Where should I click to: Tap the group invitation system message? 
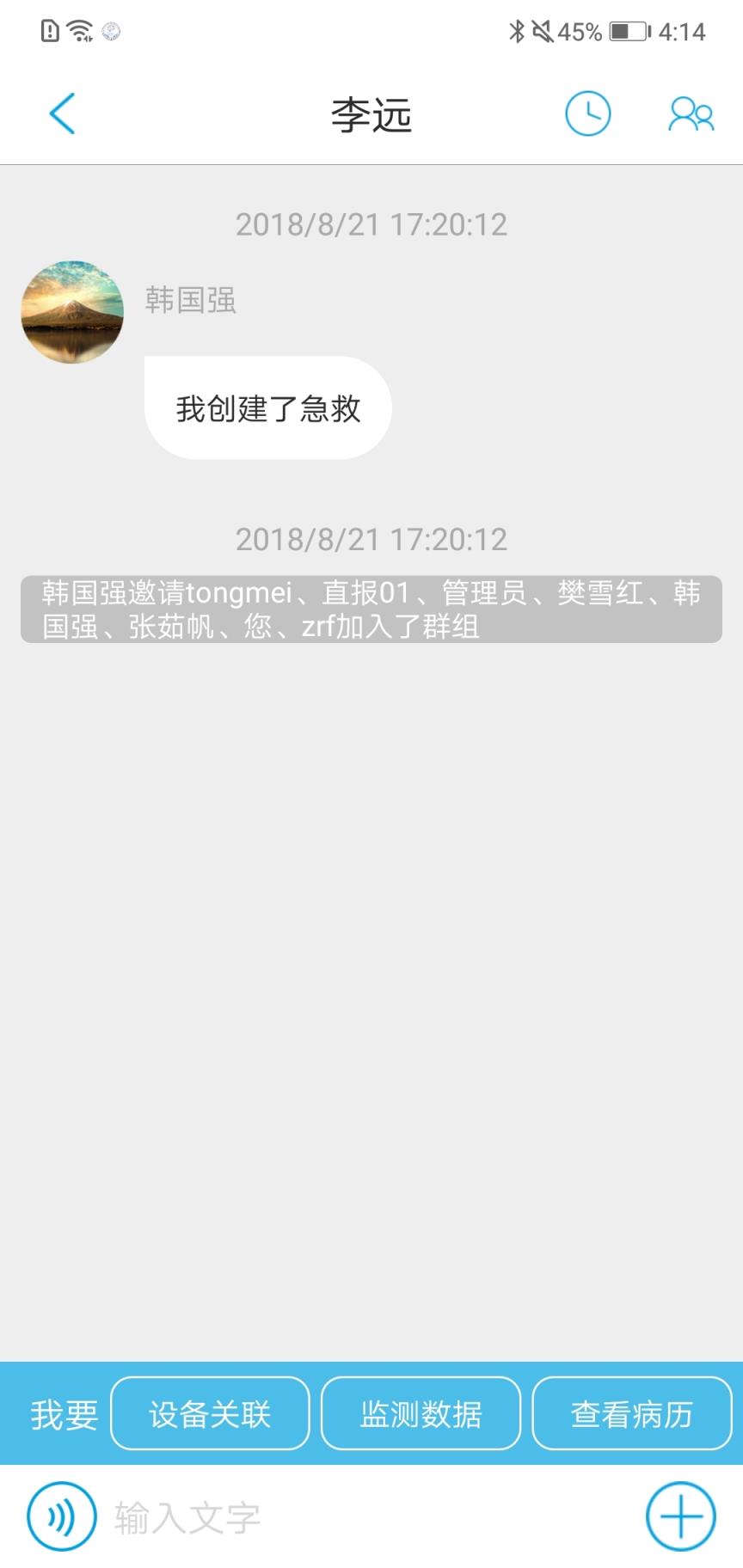coord(371,608)
